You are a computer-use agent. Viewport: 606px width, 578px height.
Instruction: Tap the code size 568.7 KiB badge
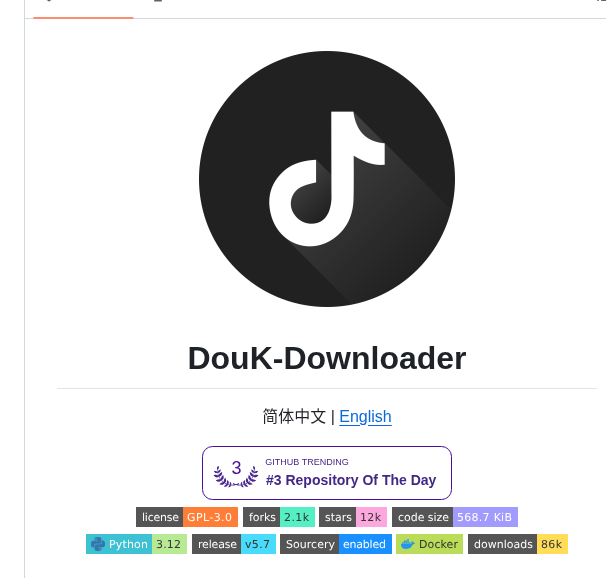(455, 517)
